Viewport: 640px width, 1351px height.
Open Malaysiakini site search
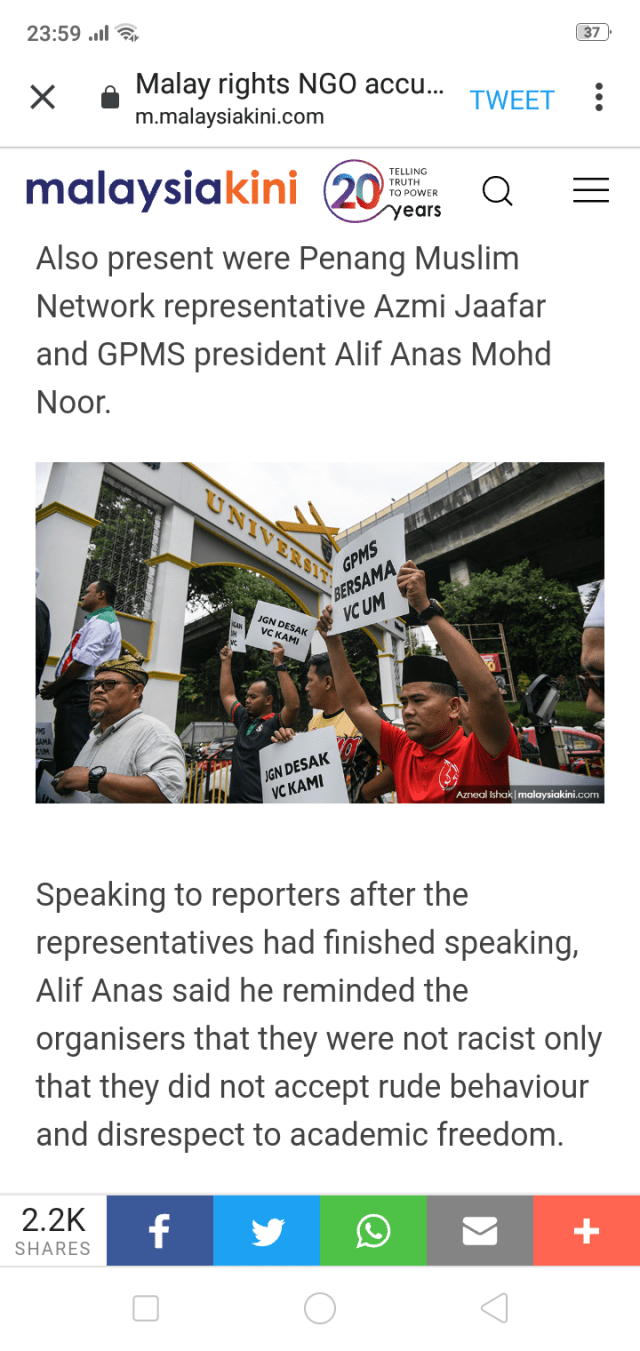coord(497,190)
